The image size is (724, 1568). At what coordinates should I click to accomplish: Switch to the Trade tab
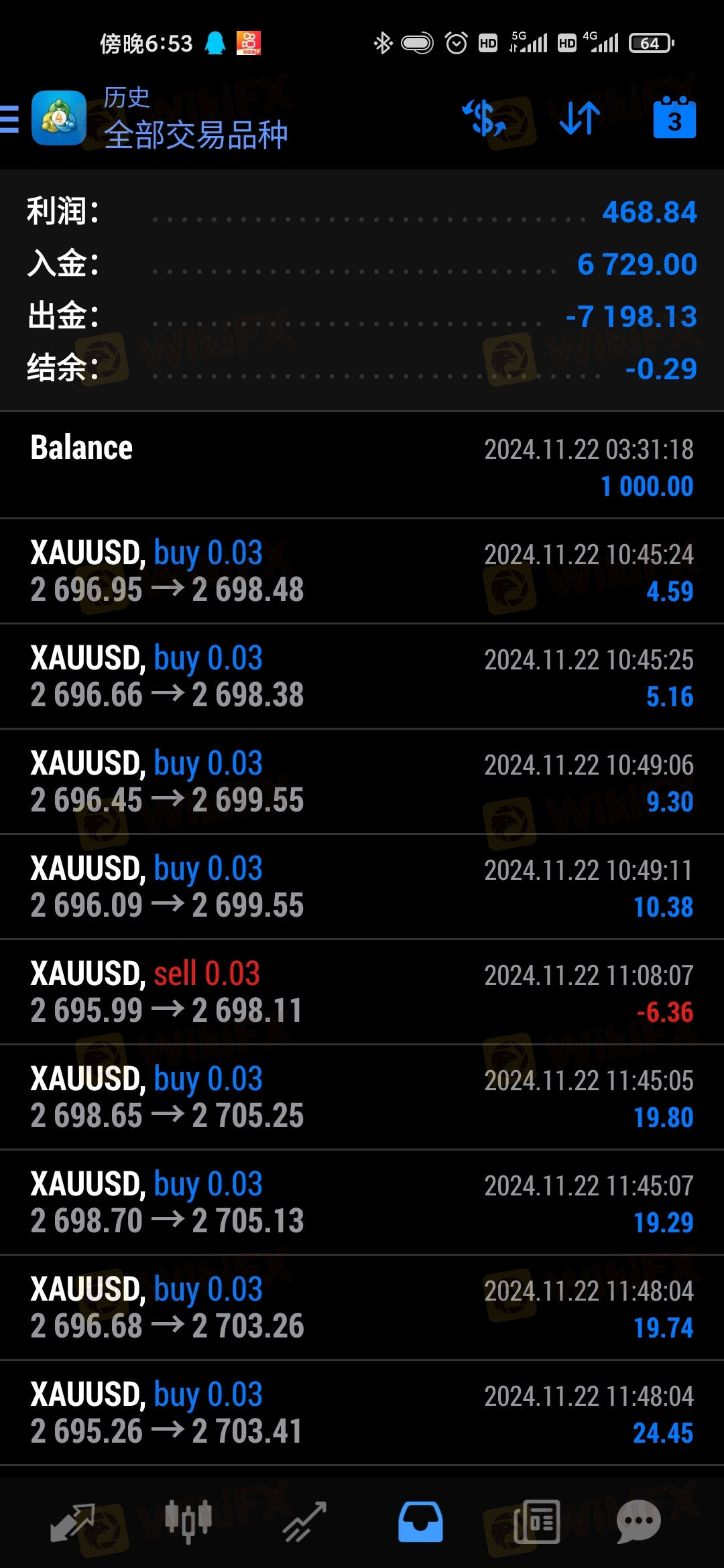[304, 1521]
